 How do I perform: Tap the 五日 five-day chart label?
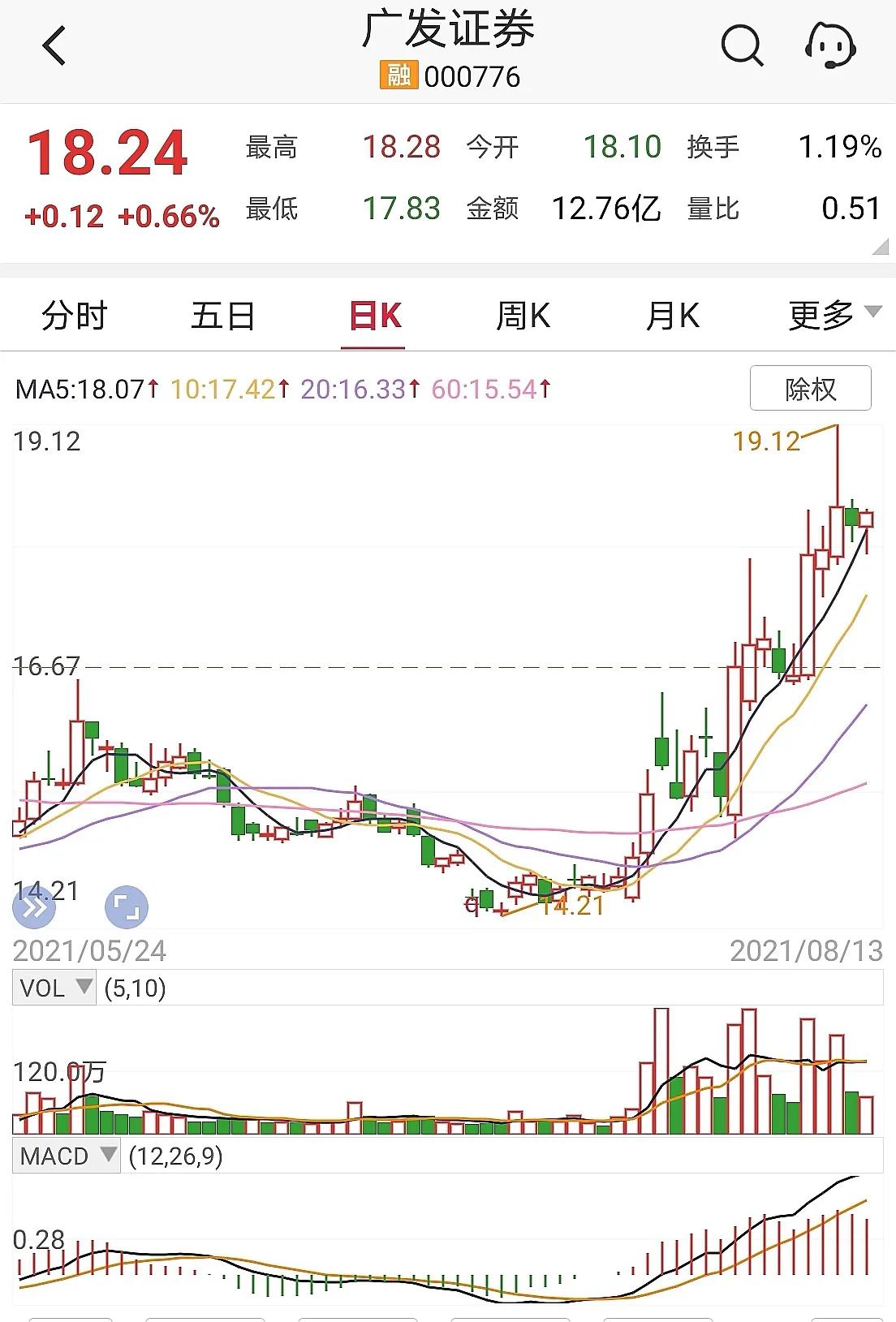click(222, 316)
